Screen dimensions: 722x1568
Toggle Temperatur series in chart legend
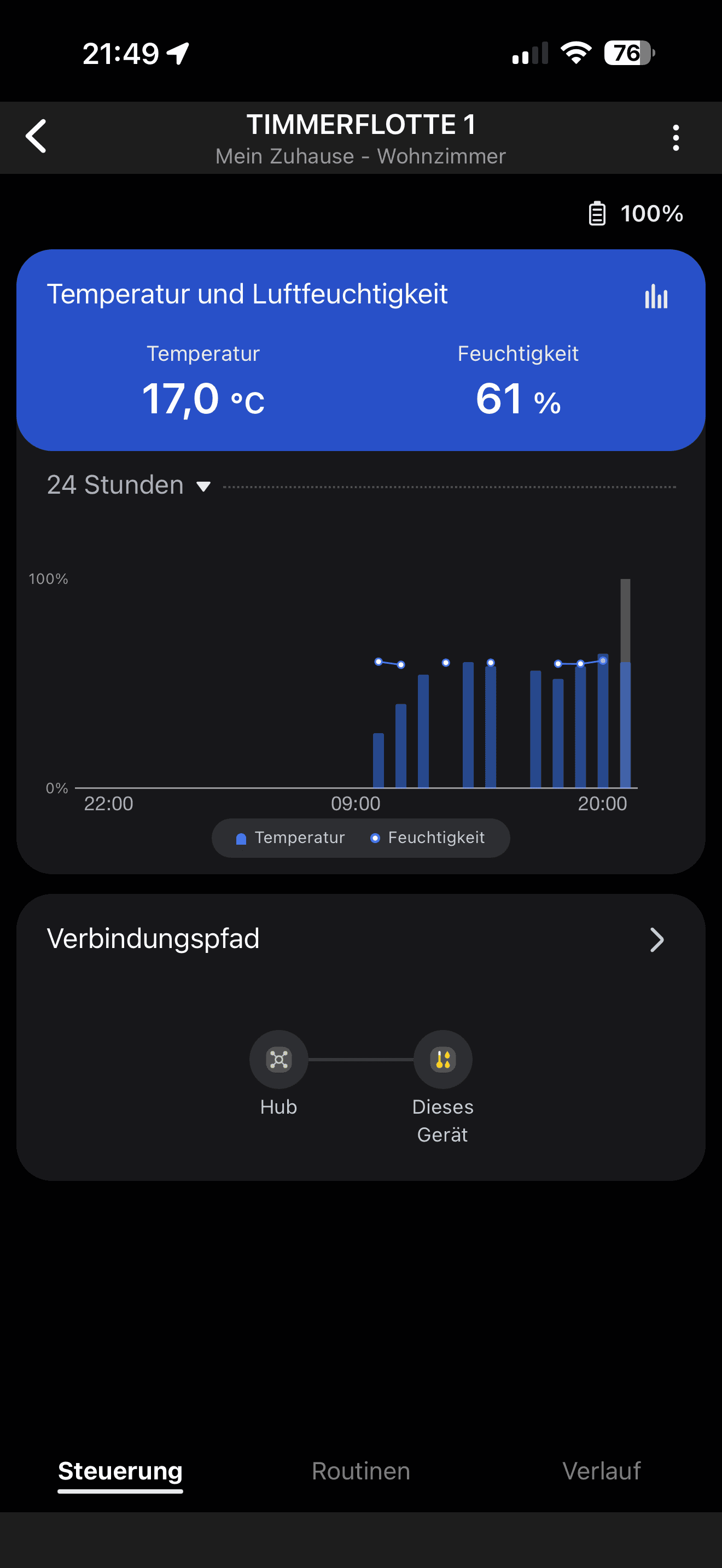pyautogui.click(x=290, y=838)
